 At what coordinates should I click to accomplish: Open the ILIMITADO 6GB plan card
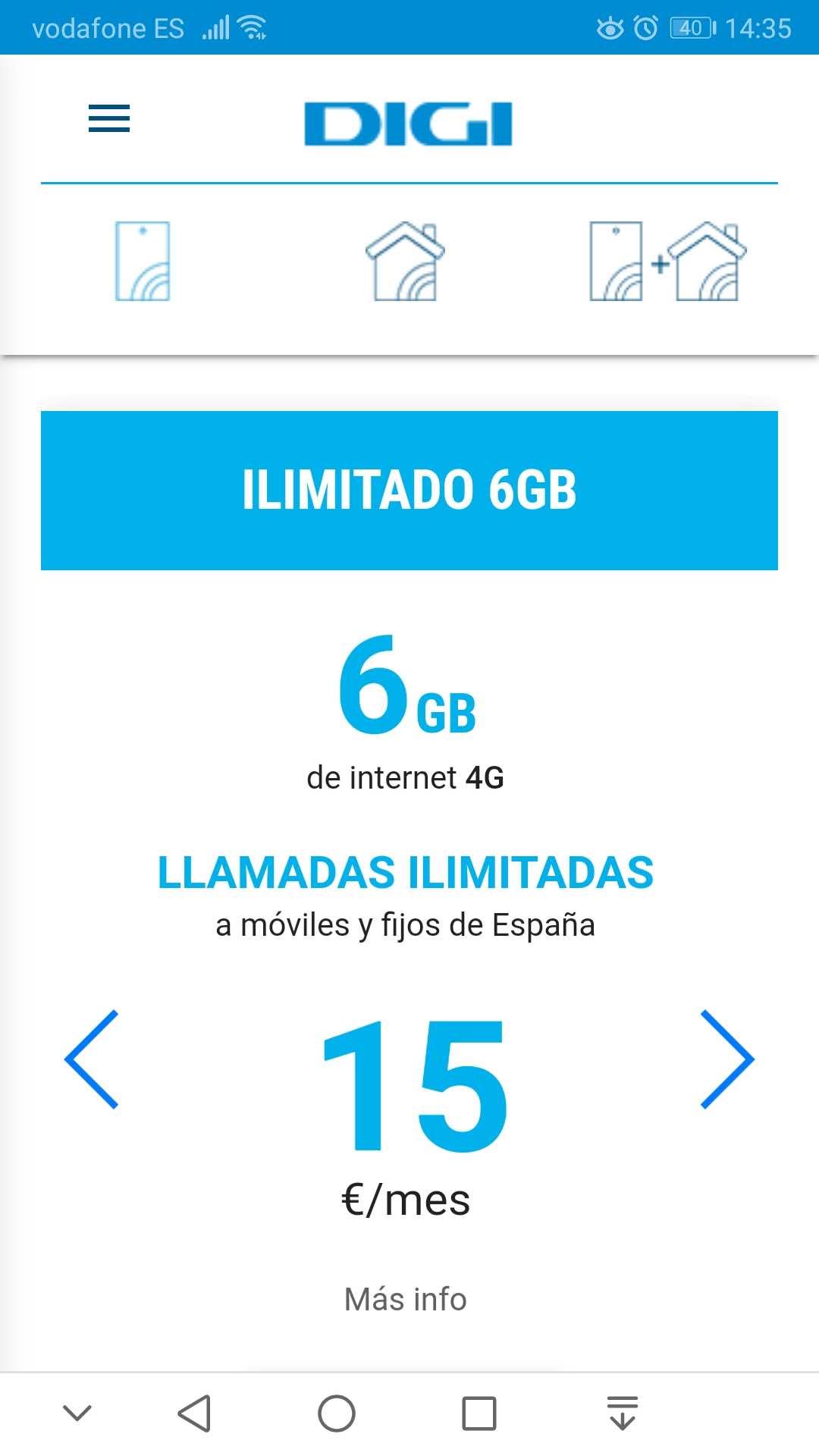[409, 491]
